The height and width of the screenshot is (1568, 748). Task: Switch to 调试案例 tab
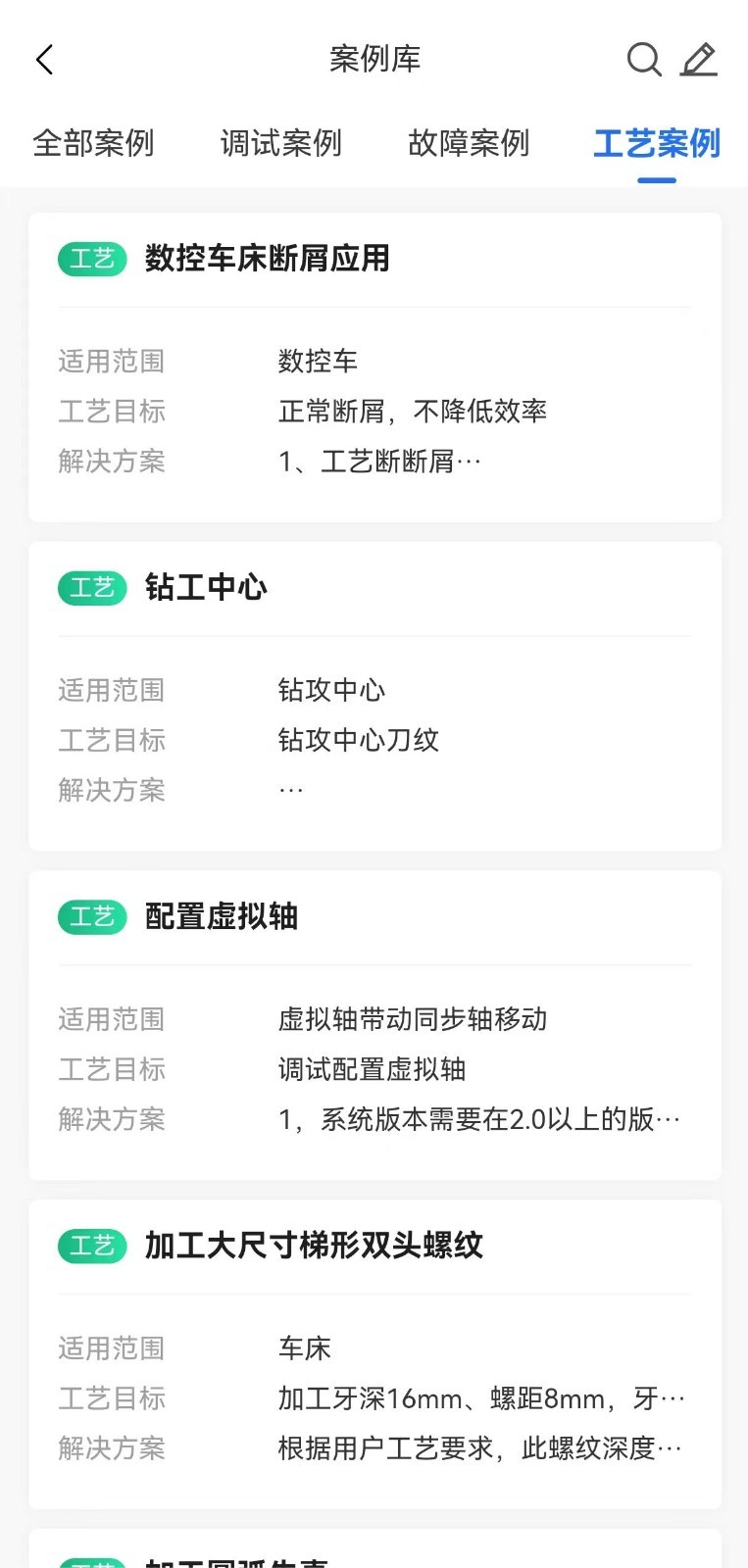[x=280, y=143]
